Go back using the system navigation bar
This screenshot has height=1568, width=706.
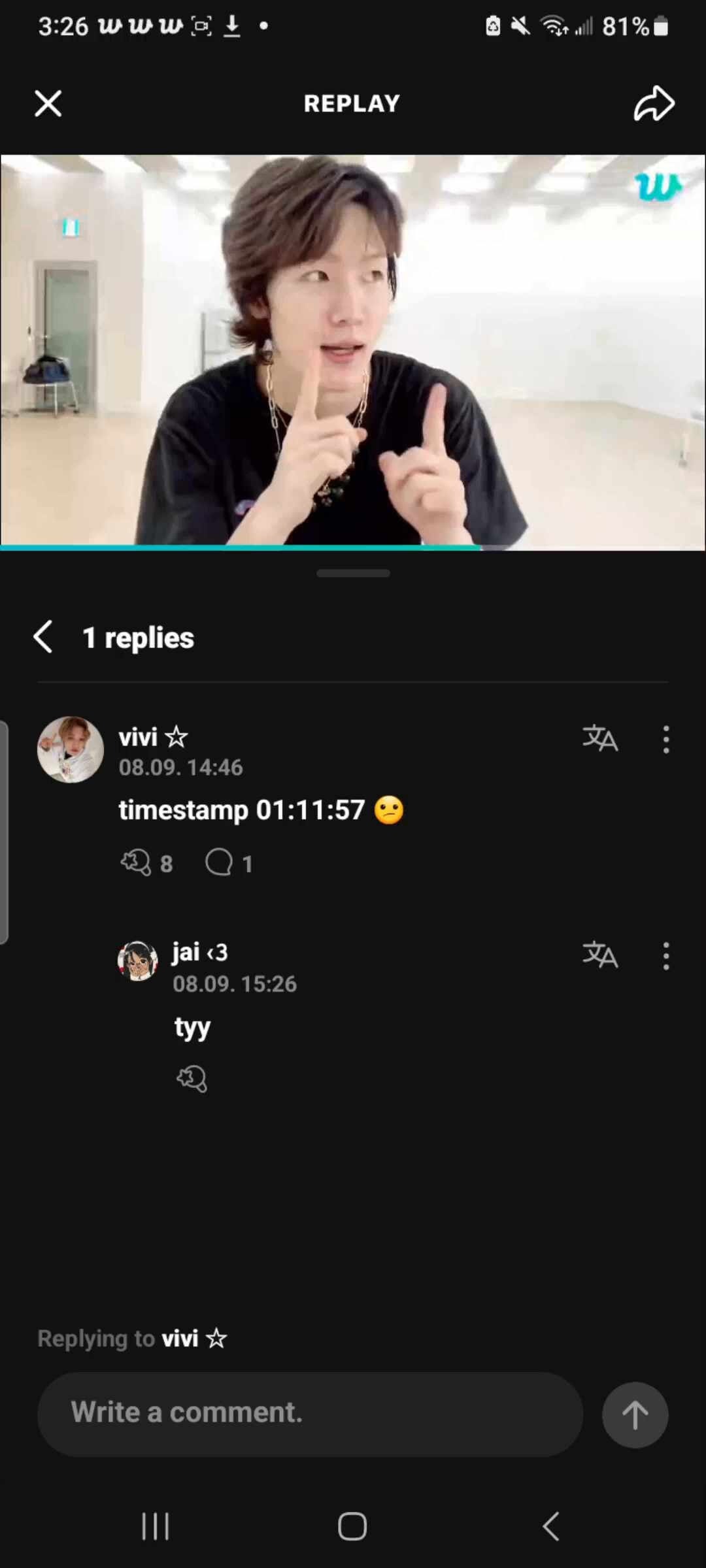(550, 1527)
